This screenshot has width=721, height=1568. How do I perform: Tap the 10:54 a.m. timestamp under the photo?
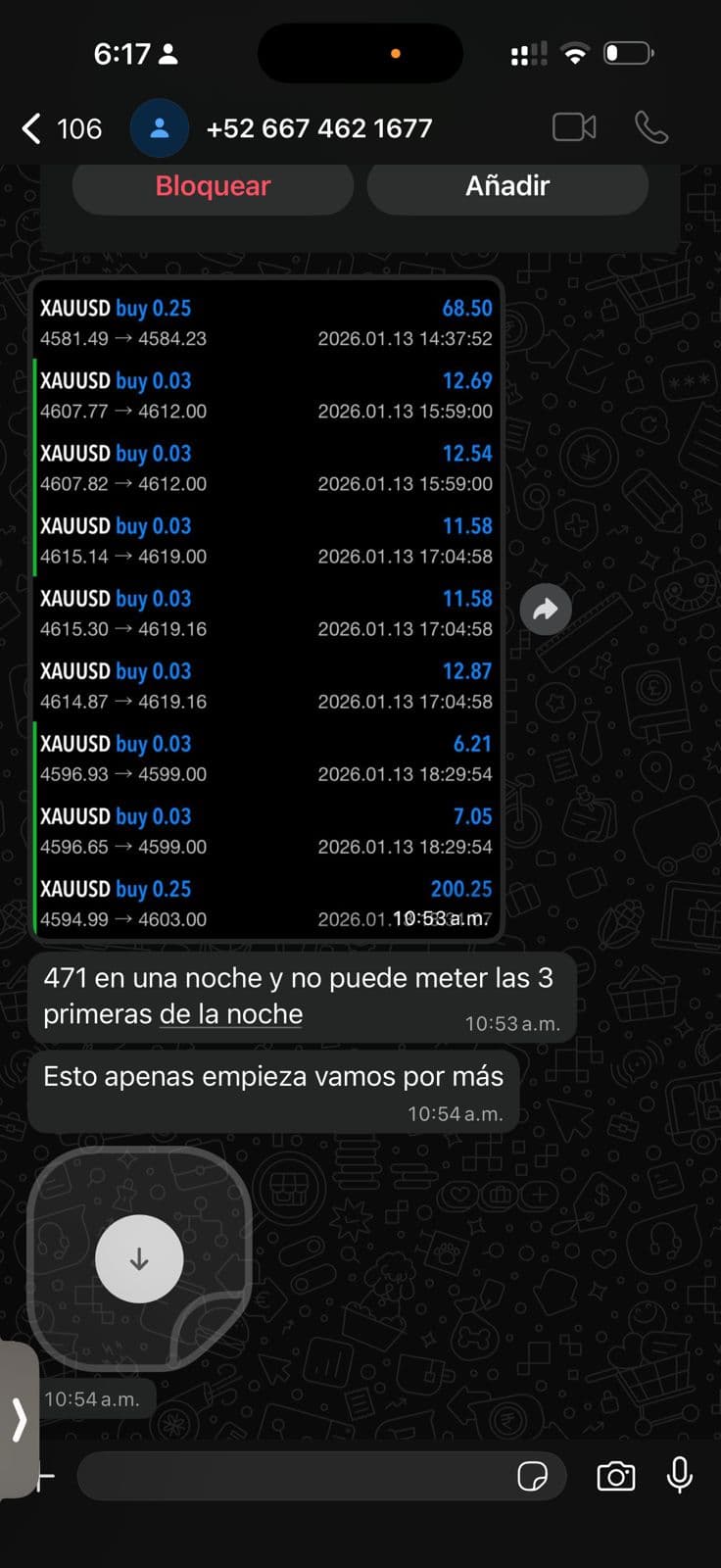[93, 1399]
